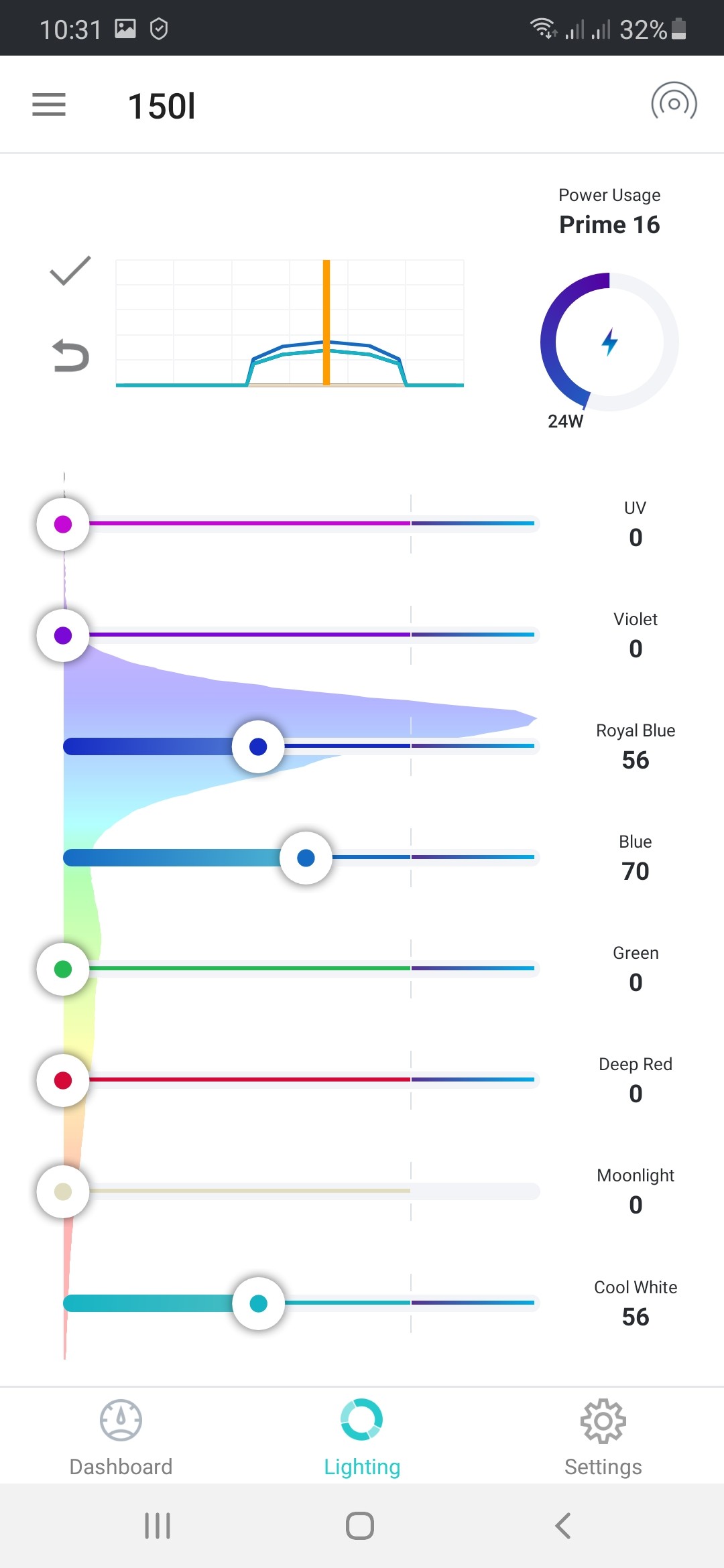Open recent apps from the navigation bar
The image size is (724, 1568).
point(158,1526)
